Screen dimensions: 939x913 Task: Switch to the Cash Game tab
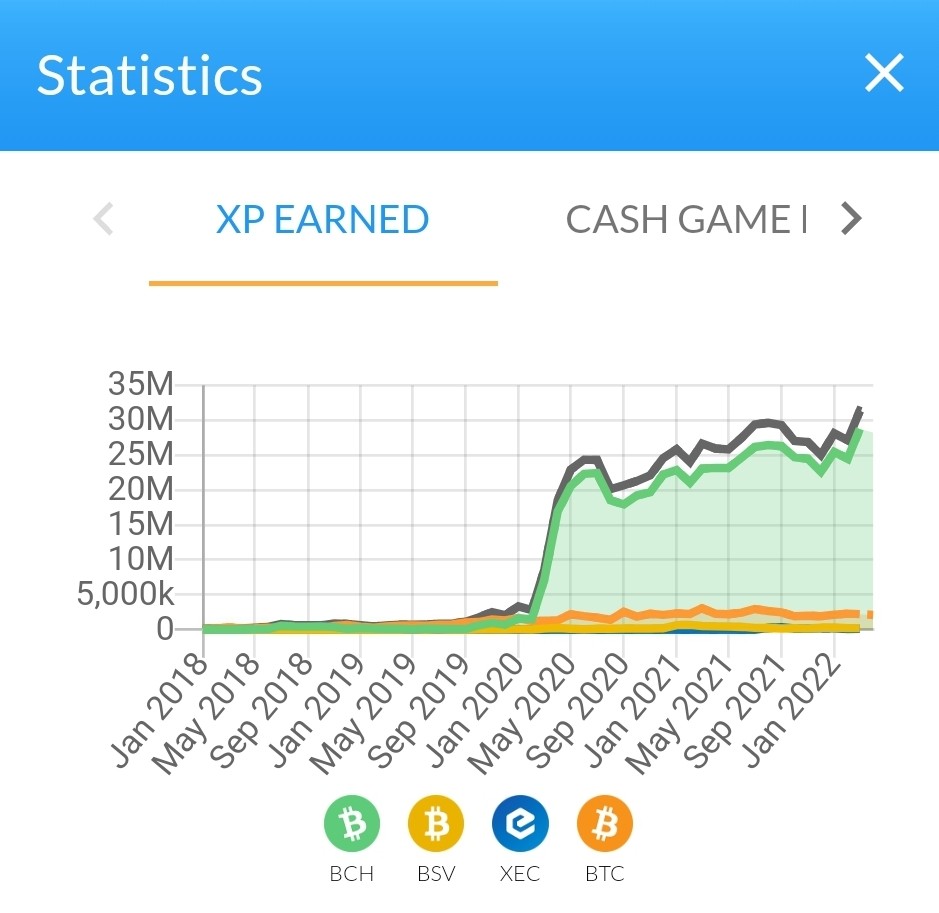(686, 219)
